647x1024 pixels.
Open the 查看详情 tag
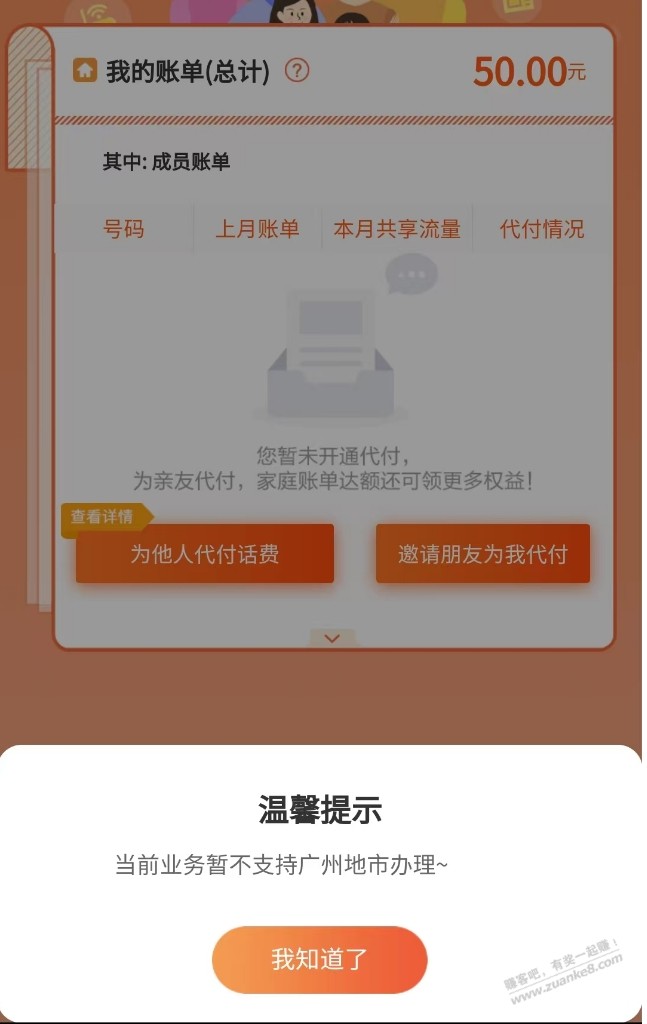click(104, 517)
